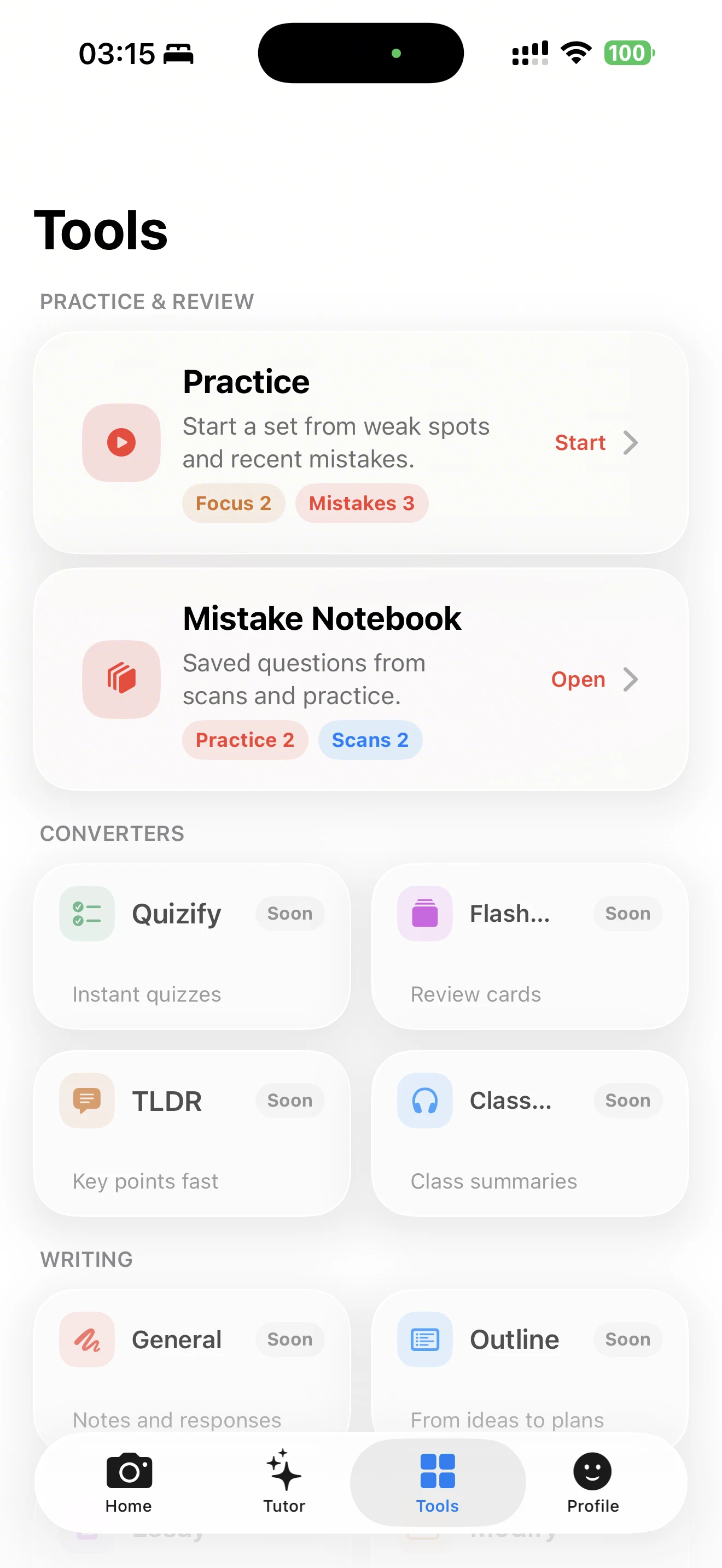
Task: Tap the Focus 2 badge
Action: click(233, 504)
